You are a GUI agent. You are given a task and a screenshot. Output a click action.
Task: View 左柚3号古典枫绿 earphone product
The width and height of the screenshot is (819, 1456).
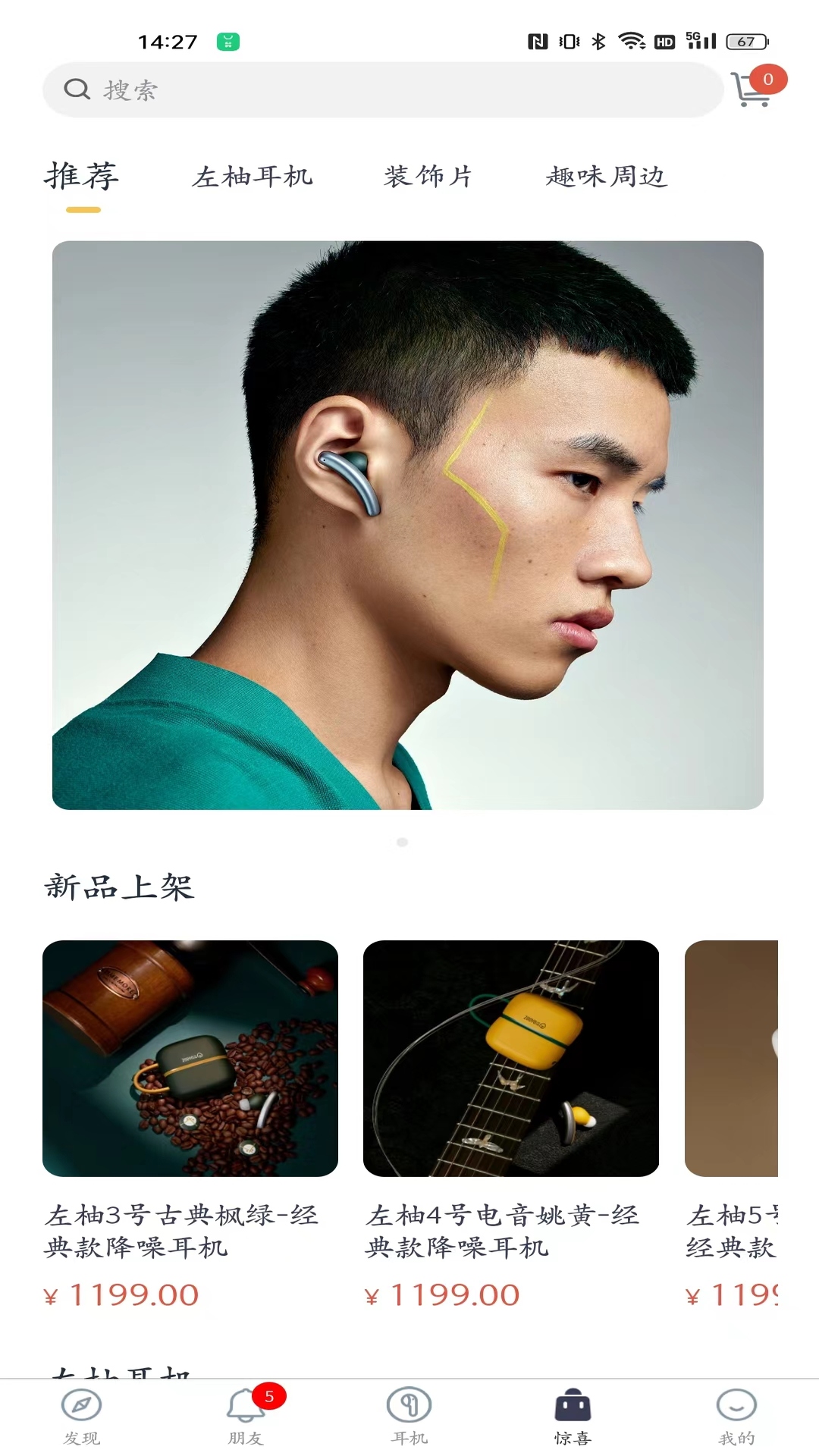tap(190, 1059)
